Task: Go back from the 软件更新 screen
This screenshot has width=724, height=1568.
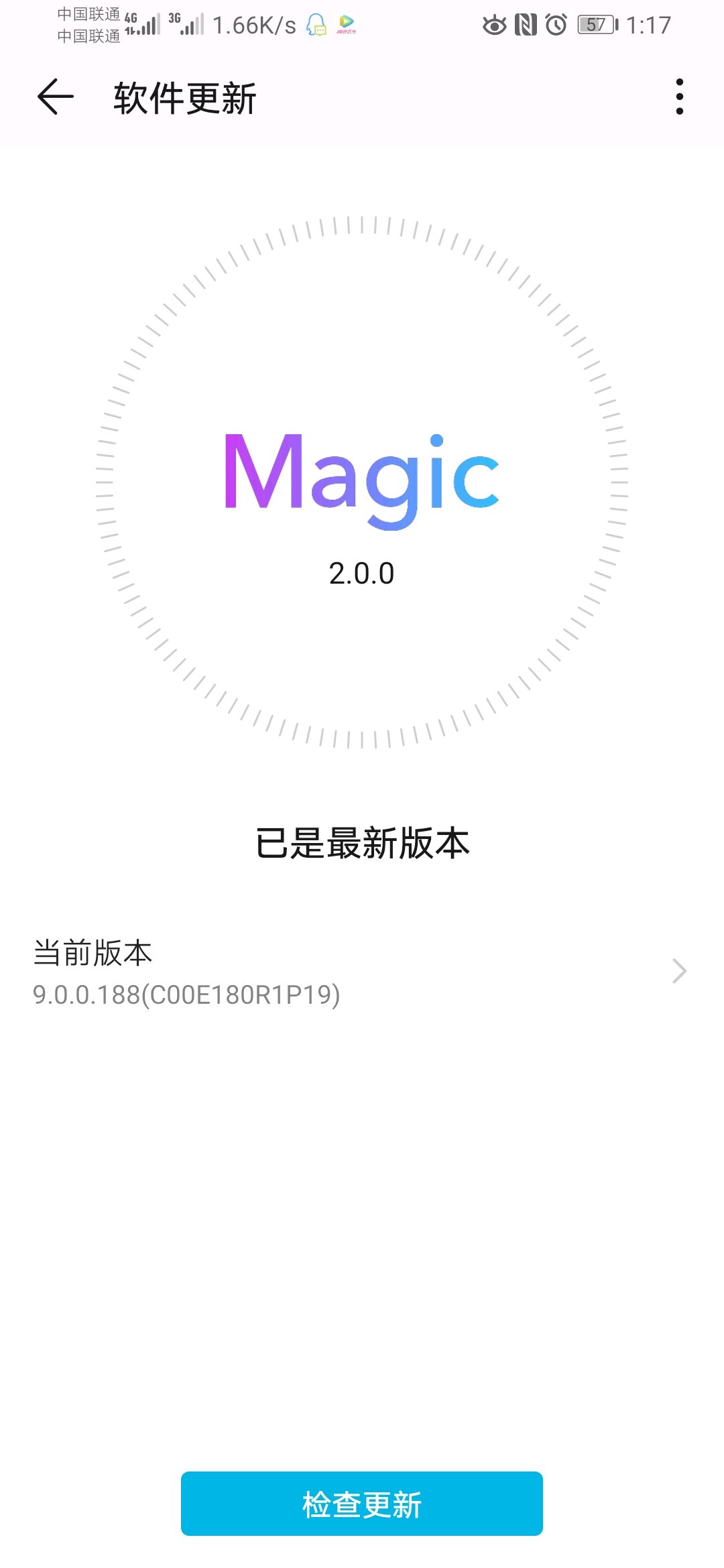Action: pyautogui.click(x=55, y=97)
